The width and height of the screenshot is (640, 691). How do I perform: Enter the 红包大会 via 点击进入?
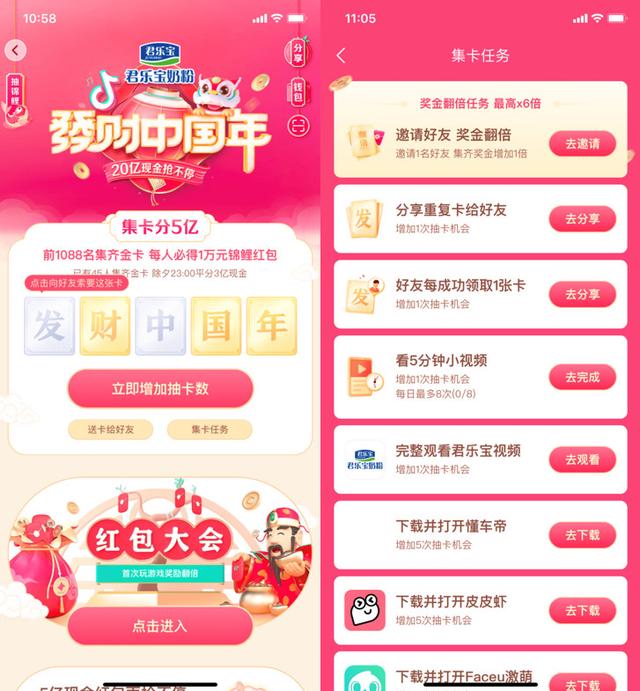point(160,625)
